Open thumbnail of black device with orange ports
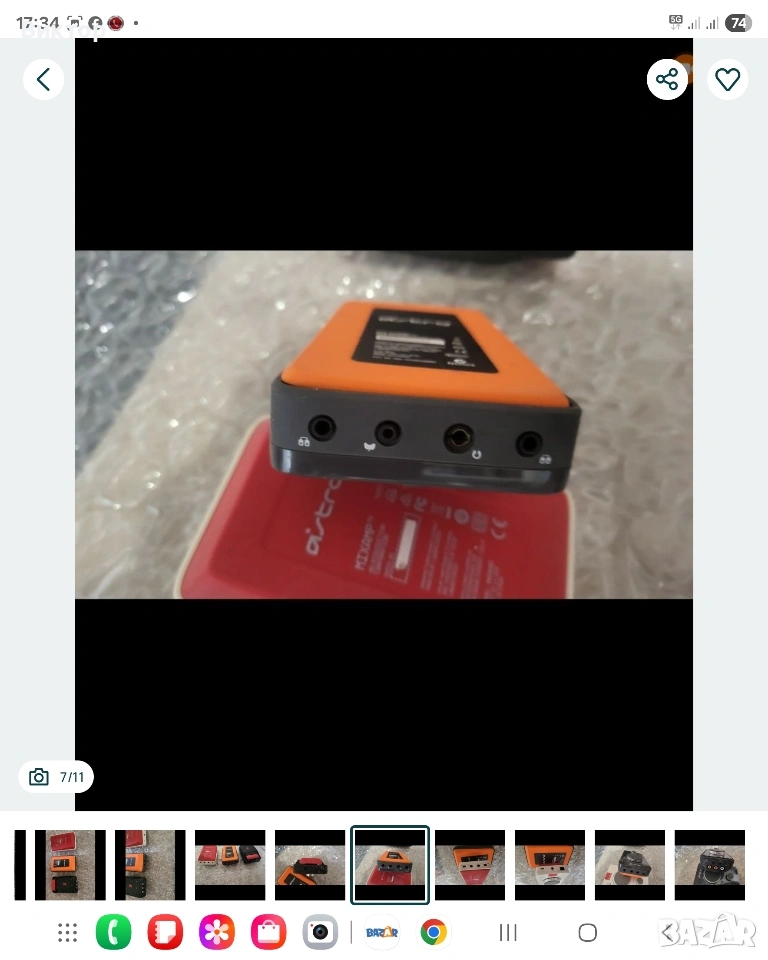The image size is (768, 960). [x=710, y=864]
